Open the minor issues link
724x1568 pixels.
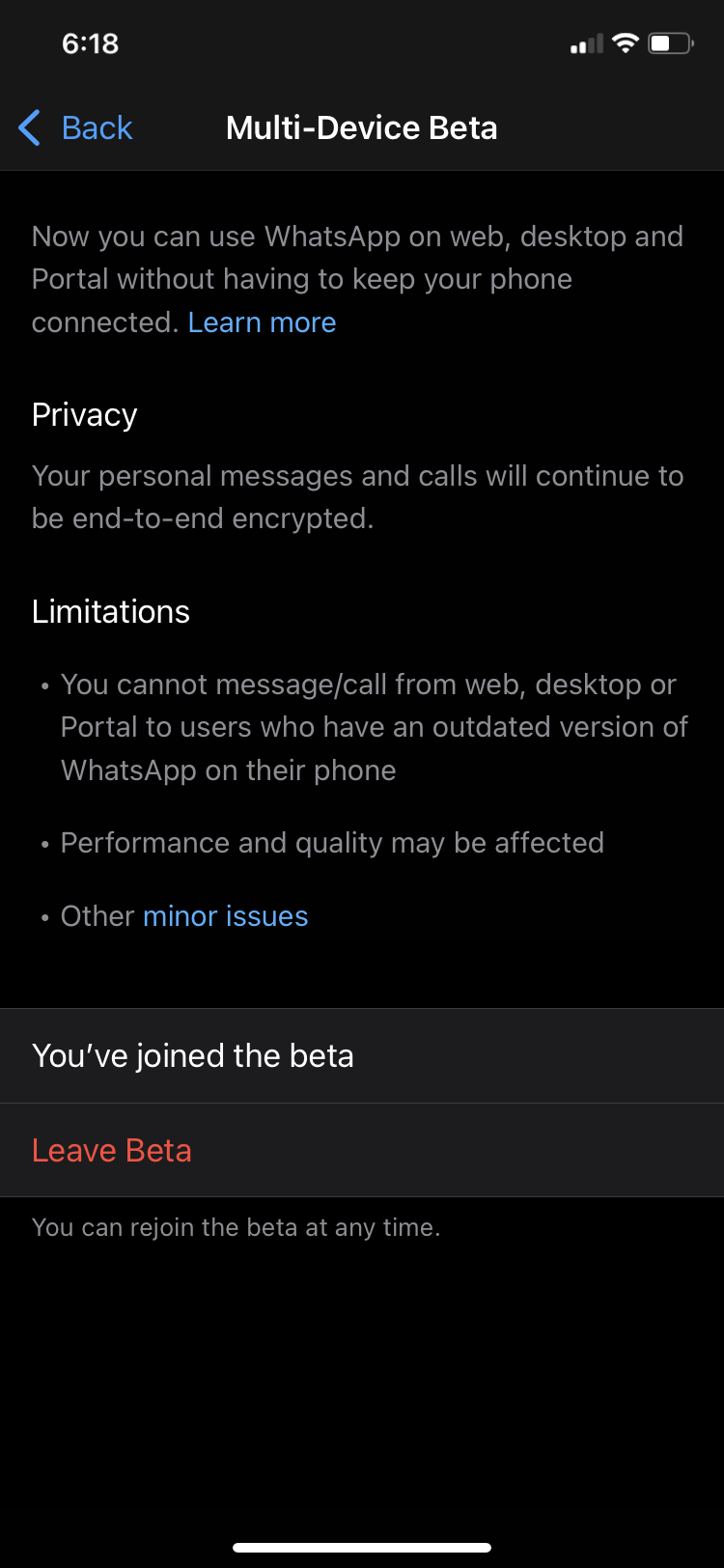[x=225, y=915]
